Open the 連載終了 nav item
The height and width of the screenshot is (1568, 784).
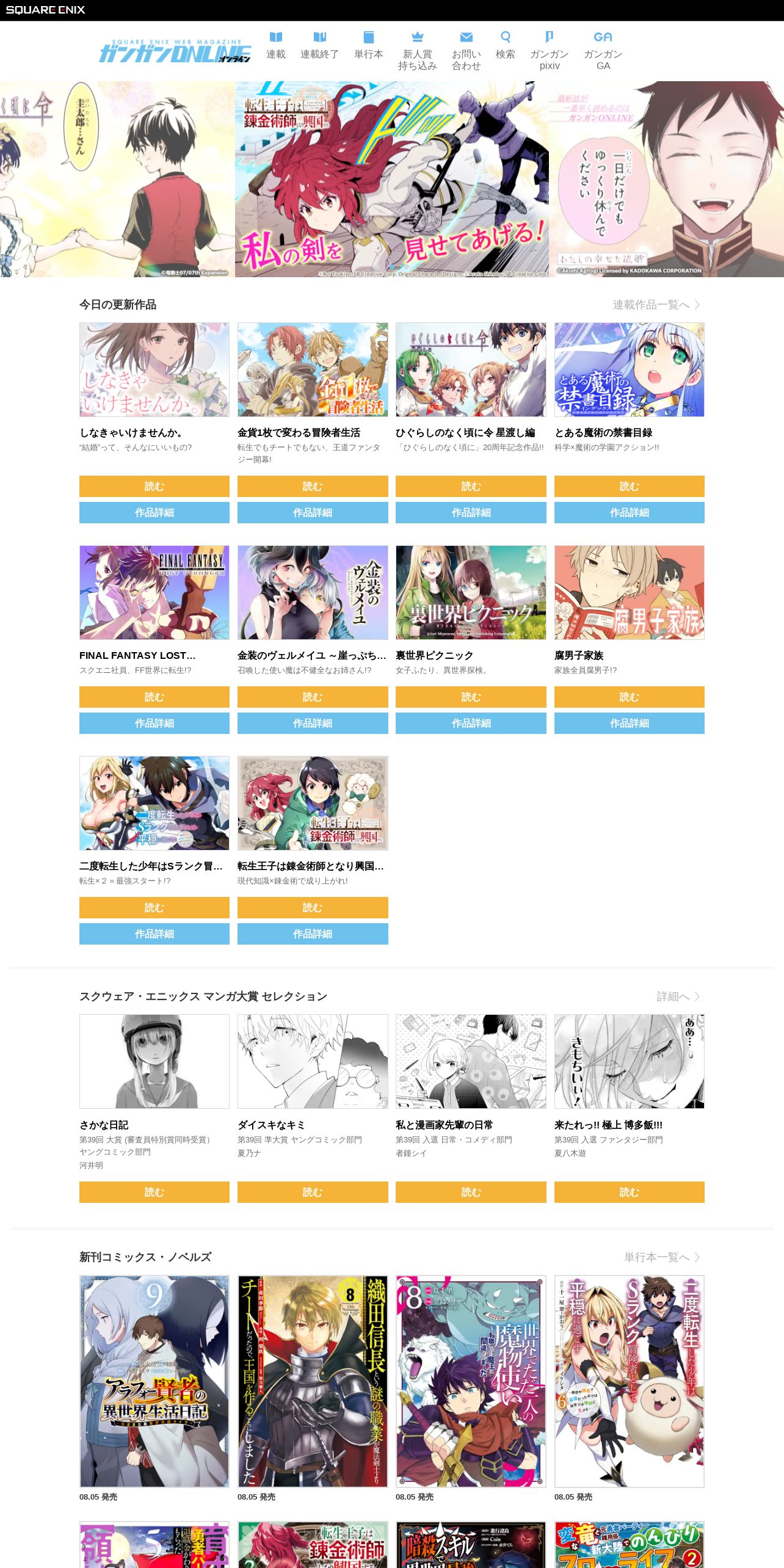[319, 46]
